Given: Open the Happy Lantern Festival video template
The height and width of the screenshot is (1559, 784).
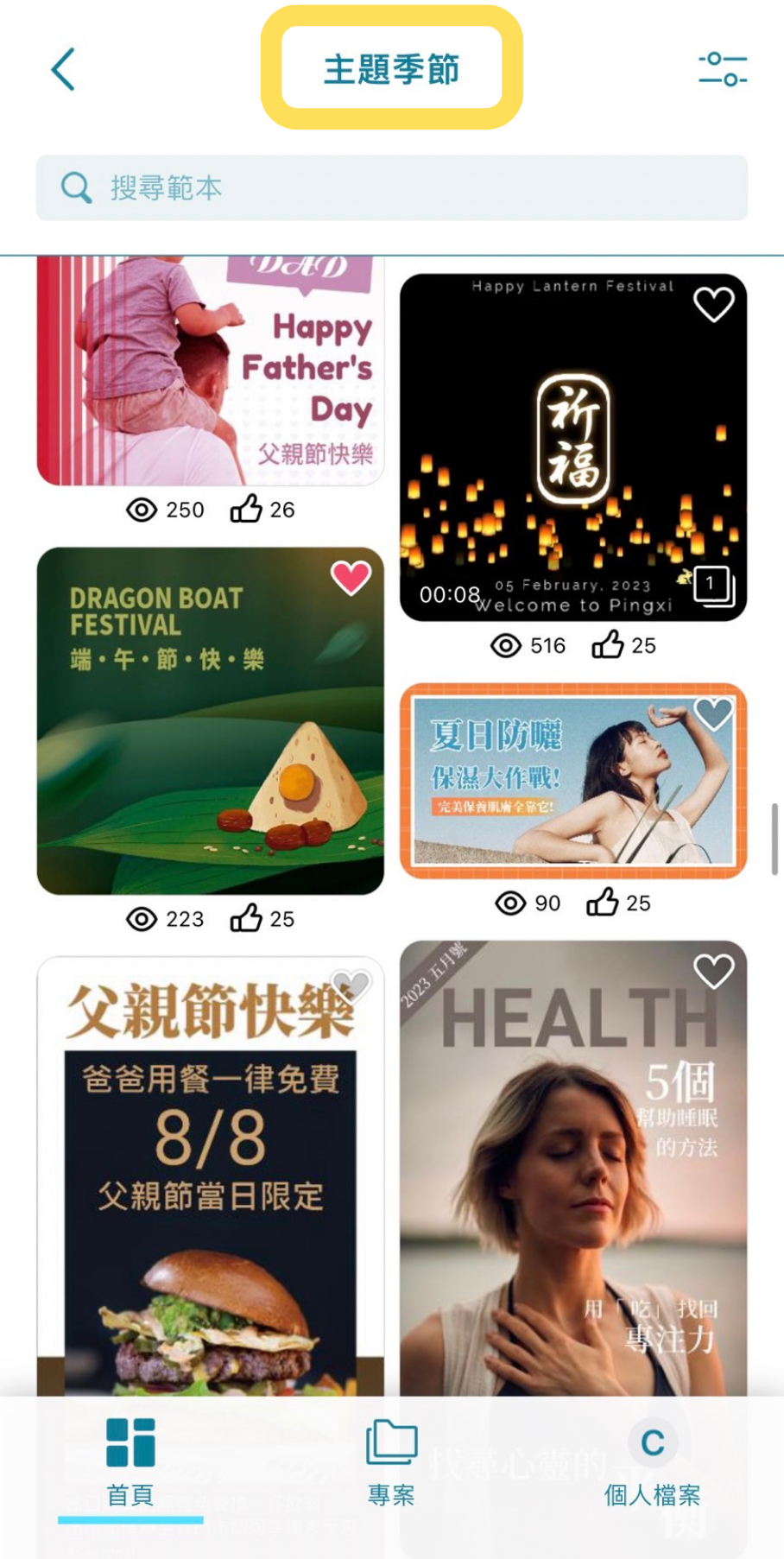Looking at the screenshot, I should click(x=572, y=447).
